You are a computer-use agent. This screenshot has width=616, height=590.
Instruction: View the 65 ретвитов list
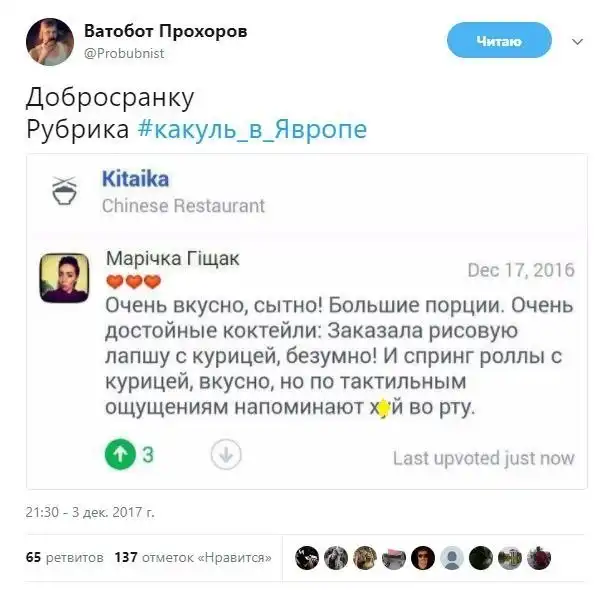click(64, 557)
